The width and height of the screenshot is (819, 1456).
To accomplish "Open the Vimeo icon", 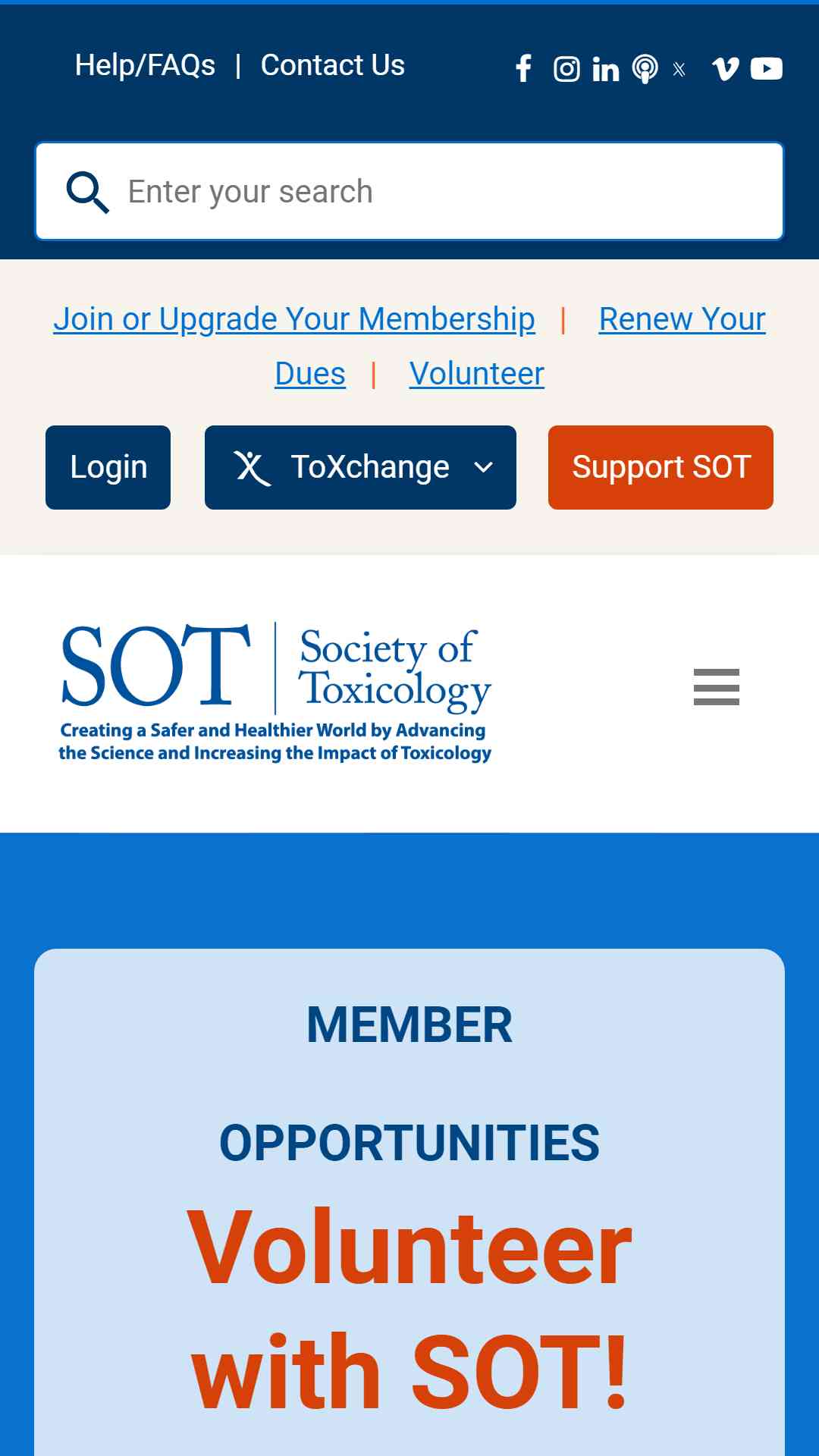I will (x=726, y=69).
